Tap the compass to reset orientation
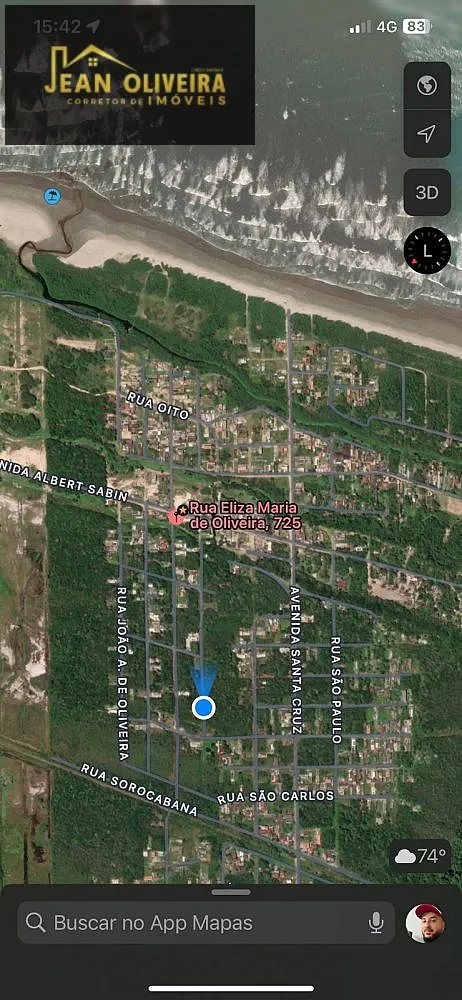Image resolution: width=462 pixels, height=1000 pixels. click(x=428, y=251)
